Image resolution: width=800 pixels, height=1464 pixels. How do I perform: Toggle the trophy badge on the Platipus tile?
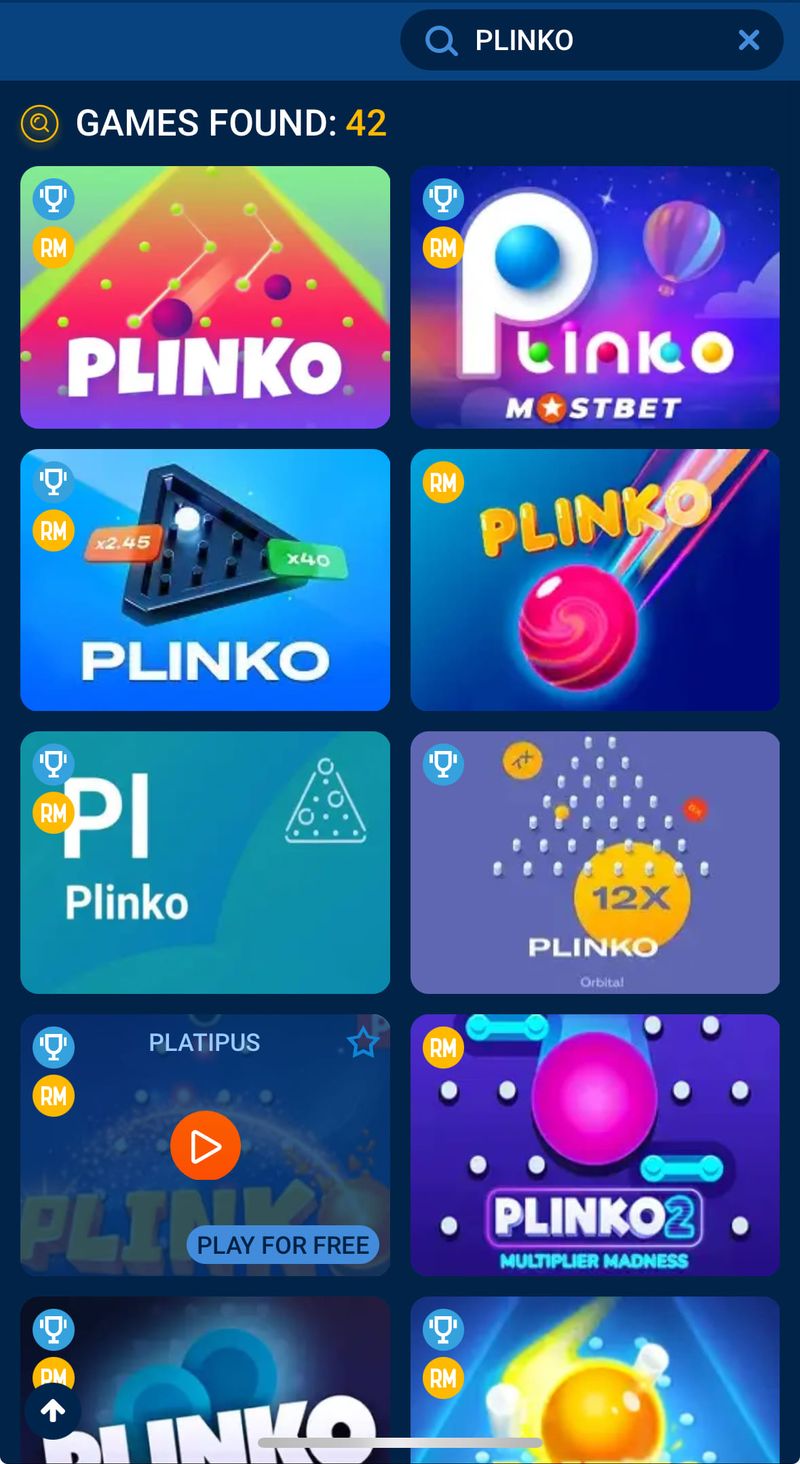(53, 1047)
